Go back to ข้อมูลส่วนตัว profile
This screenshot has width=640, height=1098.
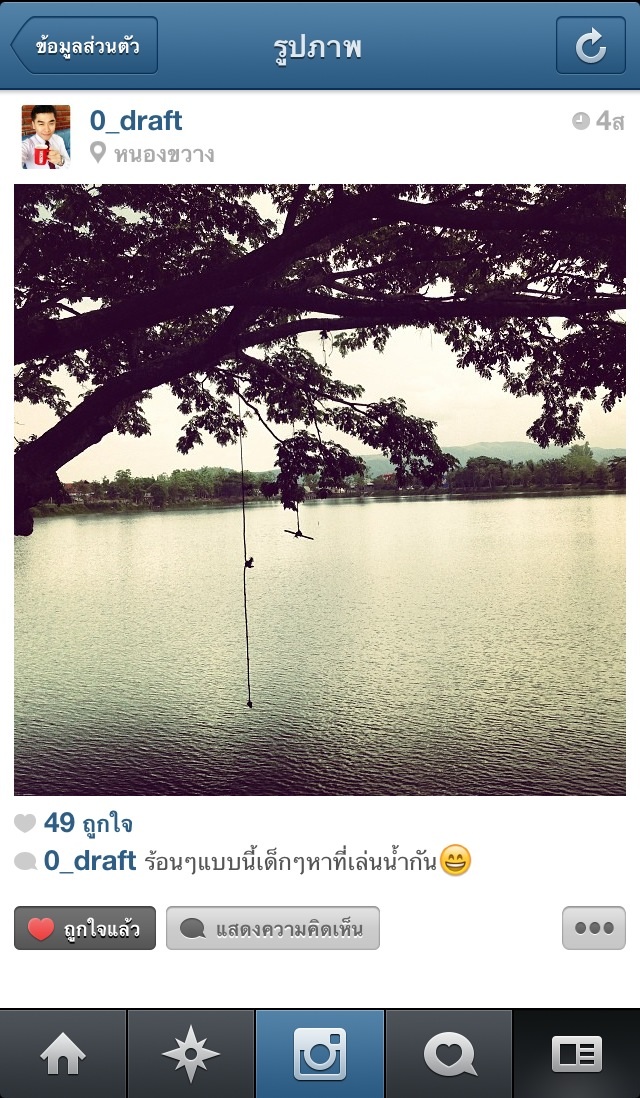[x=85, y=46]
